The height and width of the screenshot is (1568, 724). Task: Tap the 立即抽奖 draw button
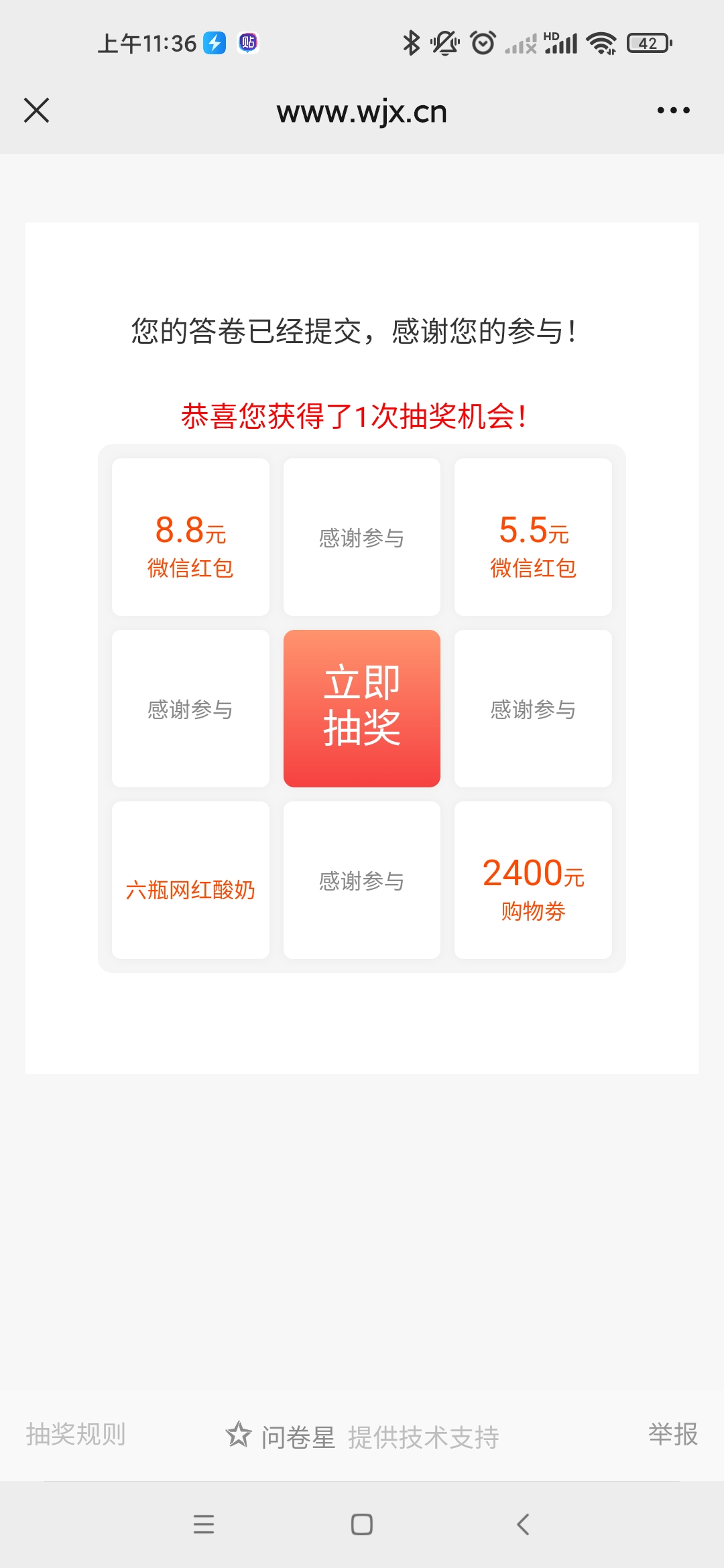click(x=362, y=708)
